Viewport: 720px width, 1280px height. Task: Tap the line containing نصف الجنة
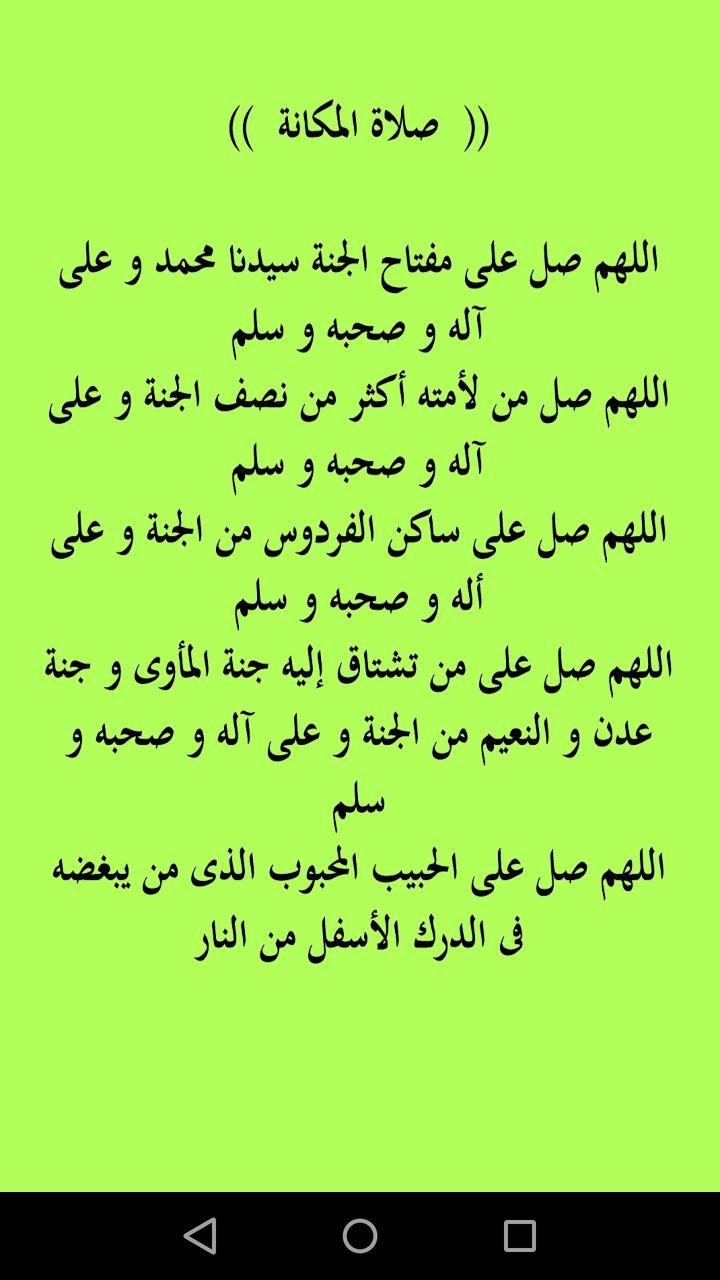(360, 397)
